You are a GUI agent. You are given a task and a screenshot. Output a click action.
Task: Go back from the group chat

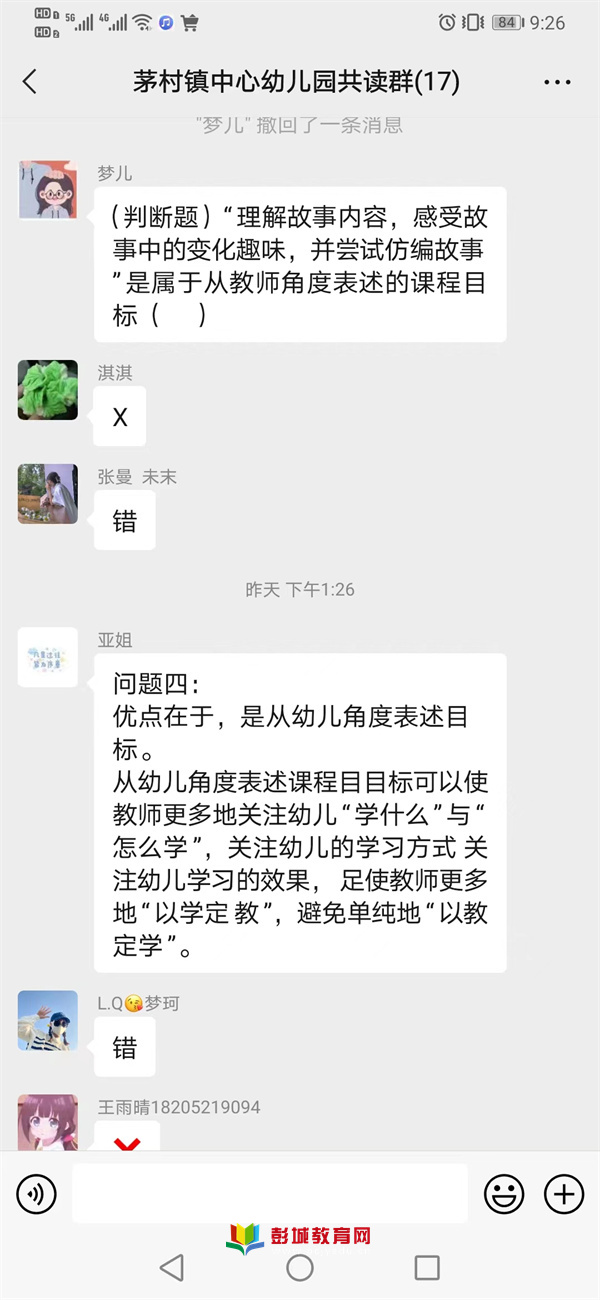(29, 82)
